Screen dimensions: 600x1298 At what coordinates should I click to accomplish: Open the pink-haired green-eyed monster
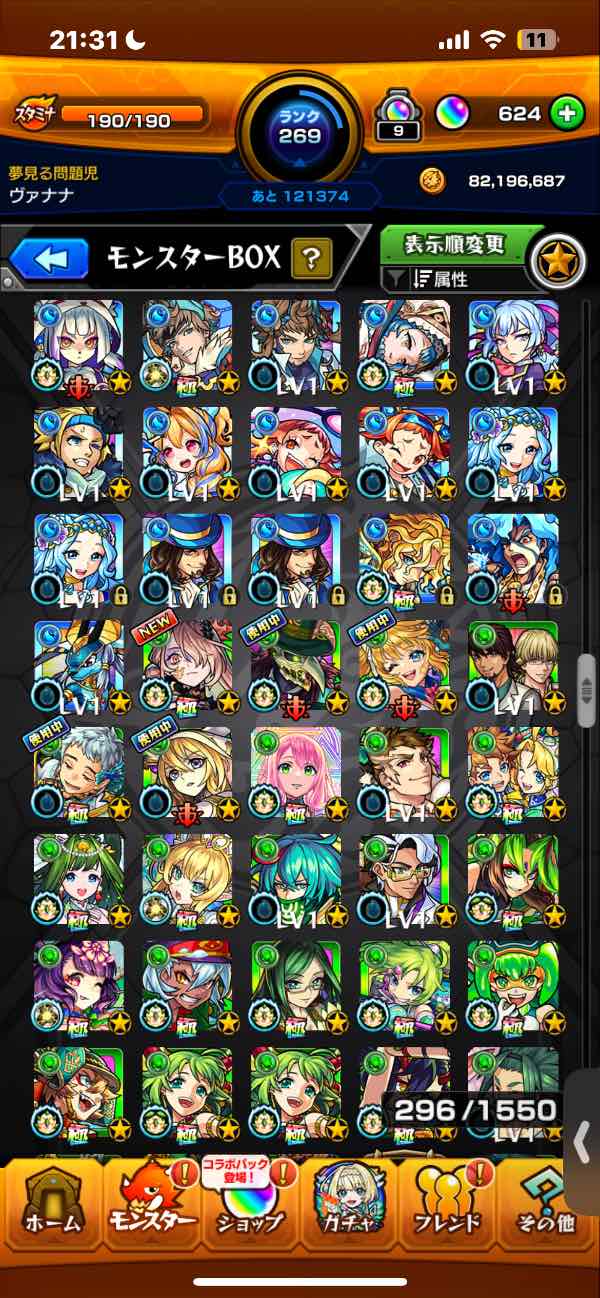click(295, 772)
